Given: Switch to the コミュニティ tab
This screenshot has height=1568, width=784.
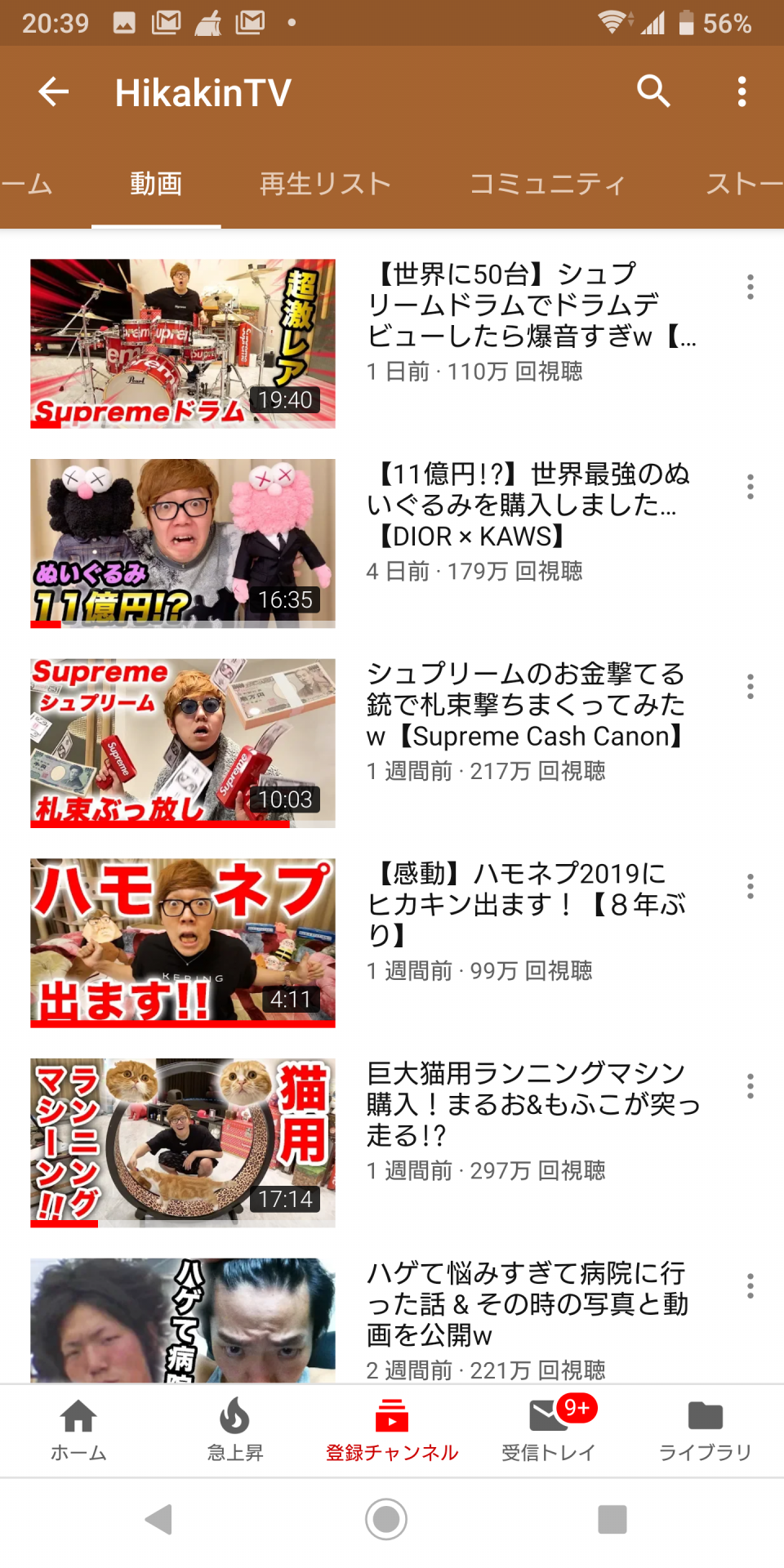Looking at the screenshot, I should [x=547, y=184].
